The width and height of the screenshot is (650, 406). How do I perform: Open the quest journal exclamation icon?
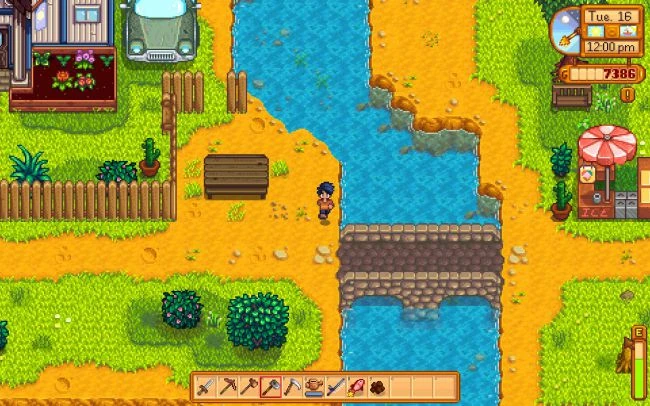coord(628,94)
